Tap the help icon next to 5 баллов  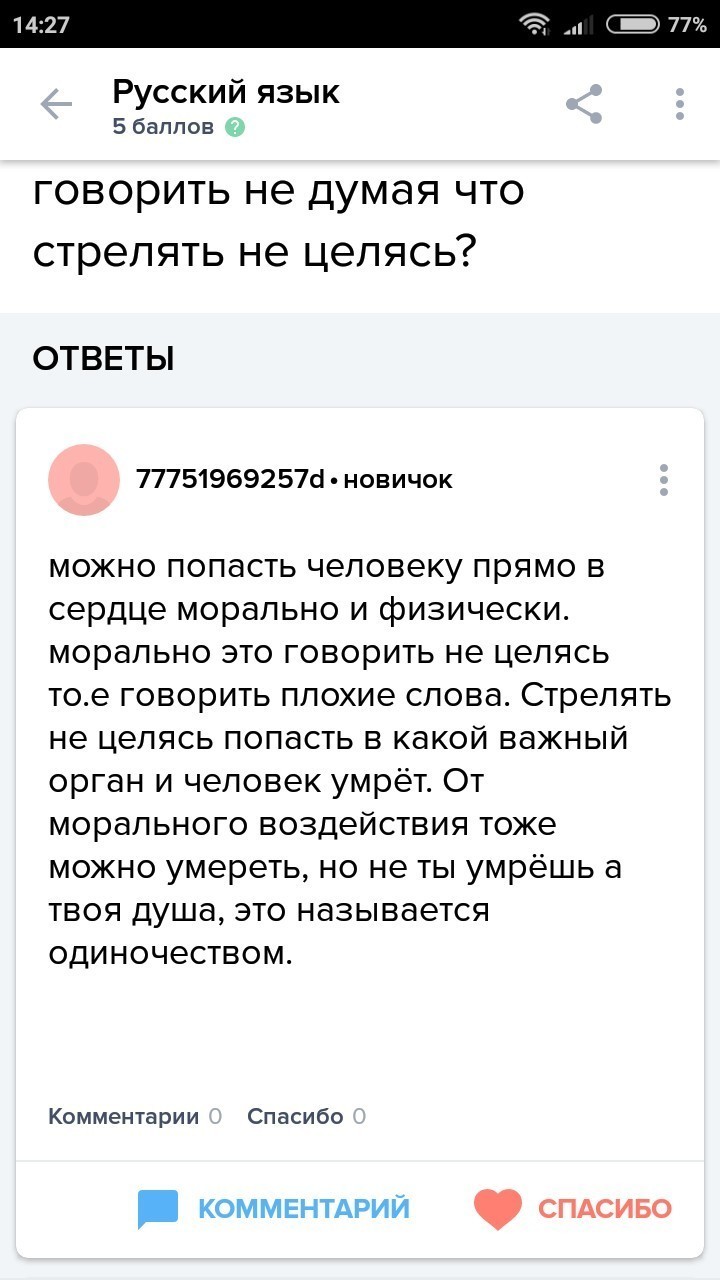(x=235, y=127)
